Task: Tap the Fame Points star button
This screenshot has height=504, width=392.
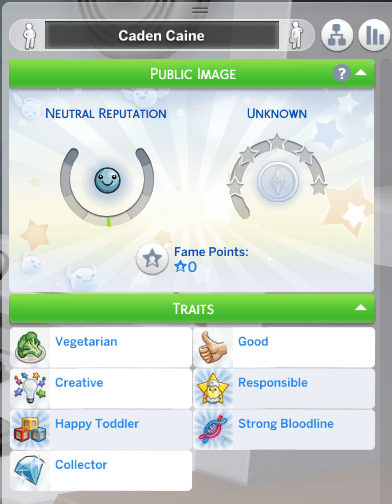Action: (152, 259)
